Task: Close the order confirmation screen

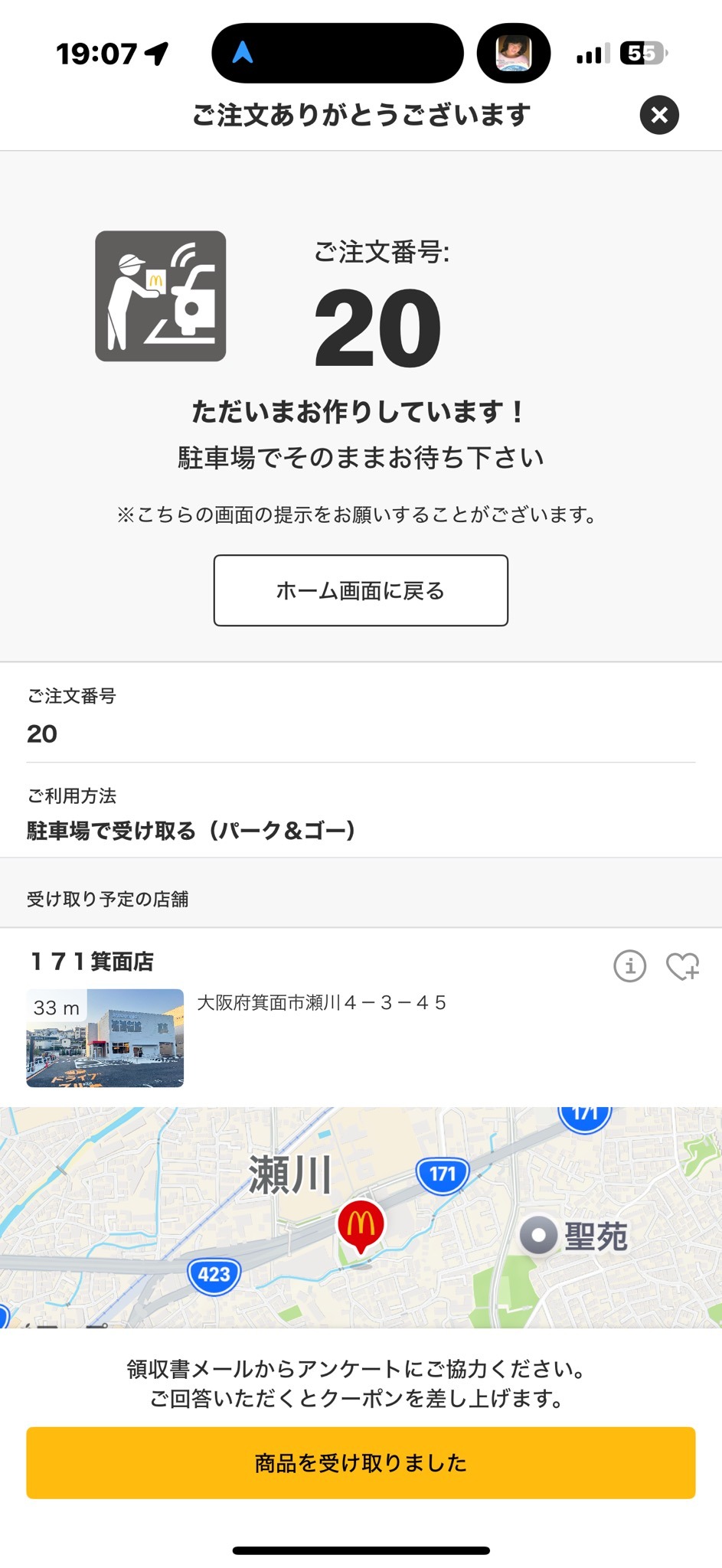Action: click(658, 115)
